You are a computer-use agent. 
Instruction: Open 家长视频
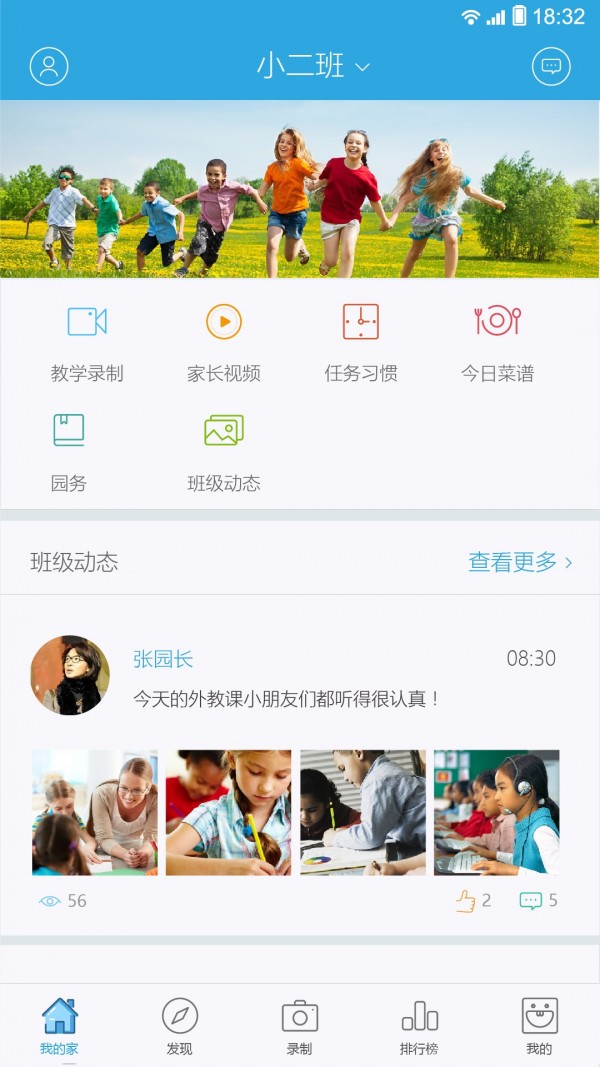[224, 343]
